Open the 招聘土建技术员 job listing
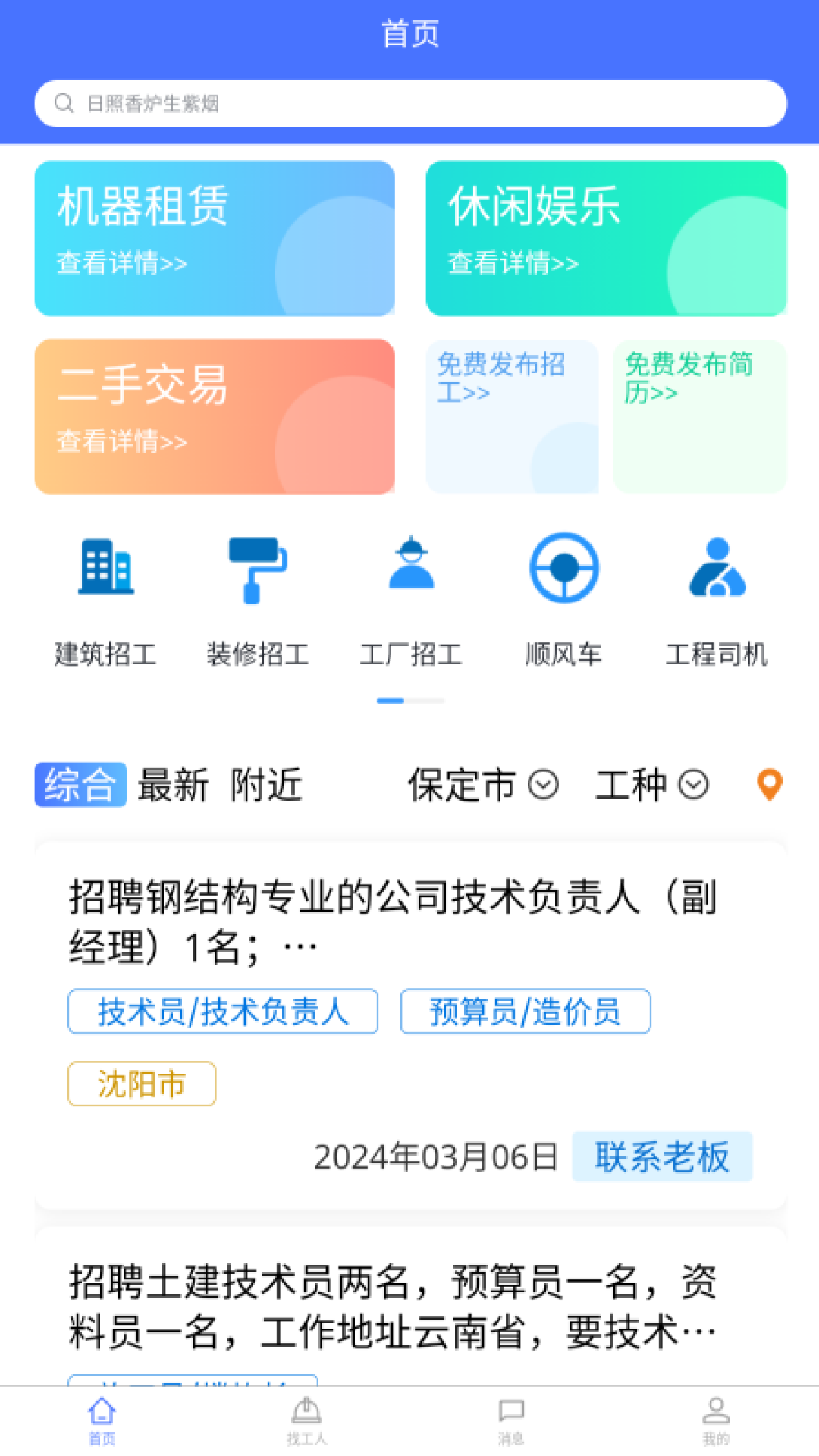 (x=393, y=1306)
